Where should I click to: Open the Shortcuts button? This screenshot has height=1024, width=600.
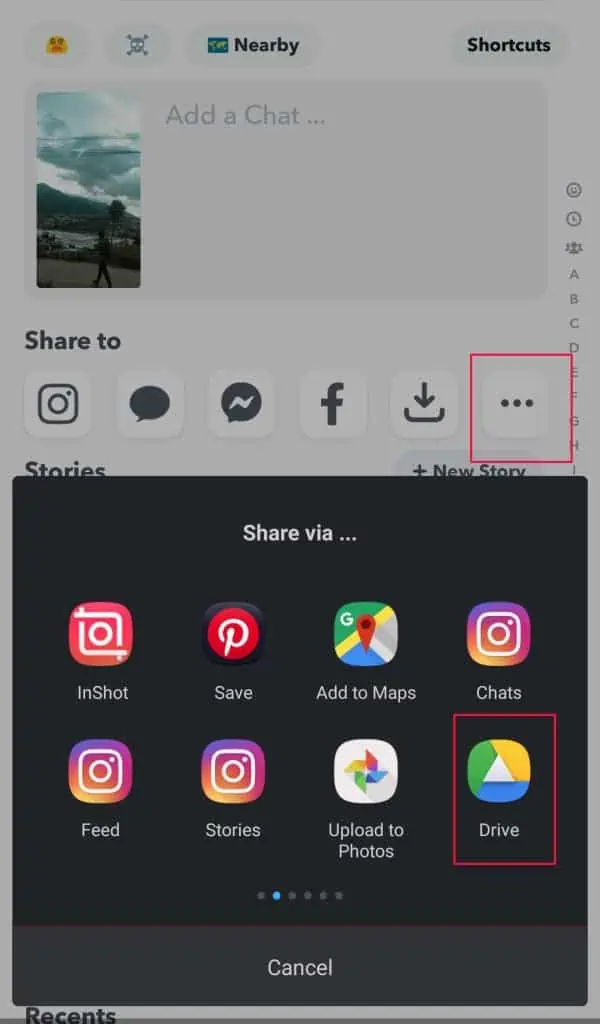pyautogui.click(x=508, y=45)
